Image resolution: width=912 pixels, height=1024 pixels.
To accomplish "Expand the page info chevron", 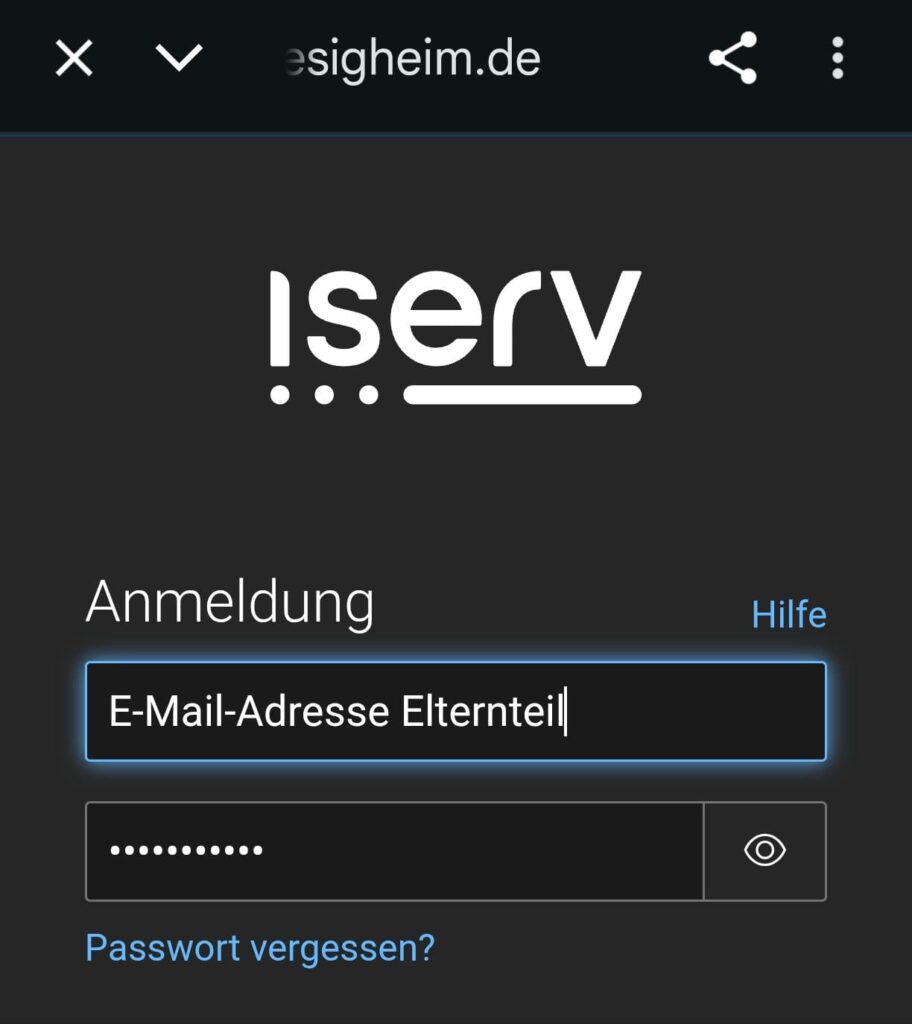I will 180,59.
